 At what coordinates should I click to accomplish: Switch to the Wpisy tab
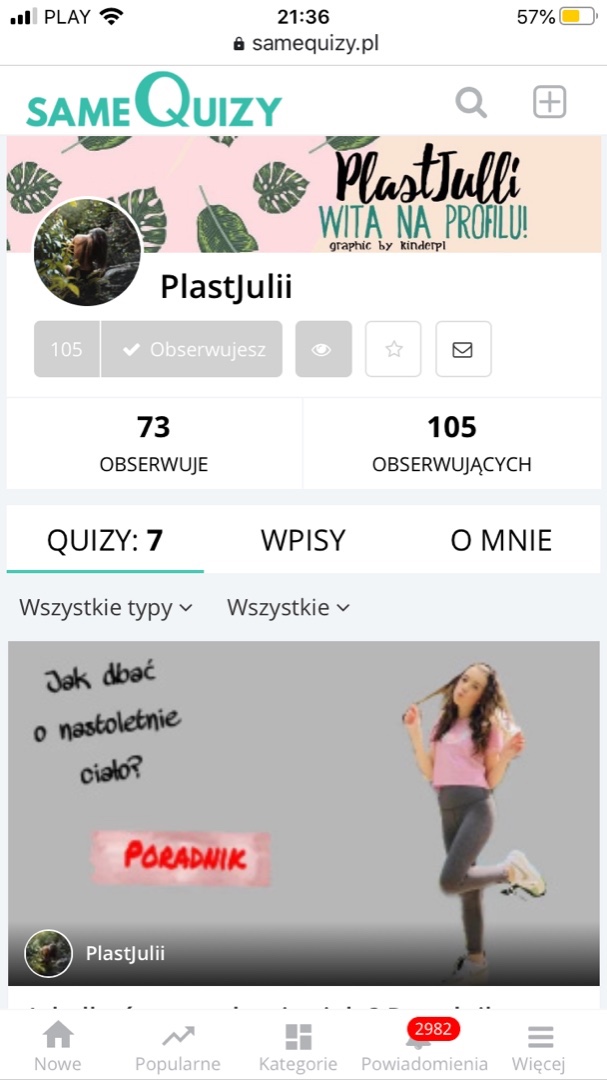pos(303,540)
